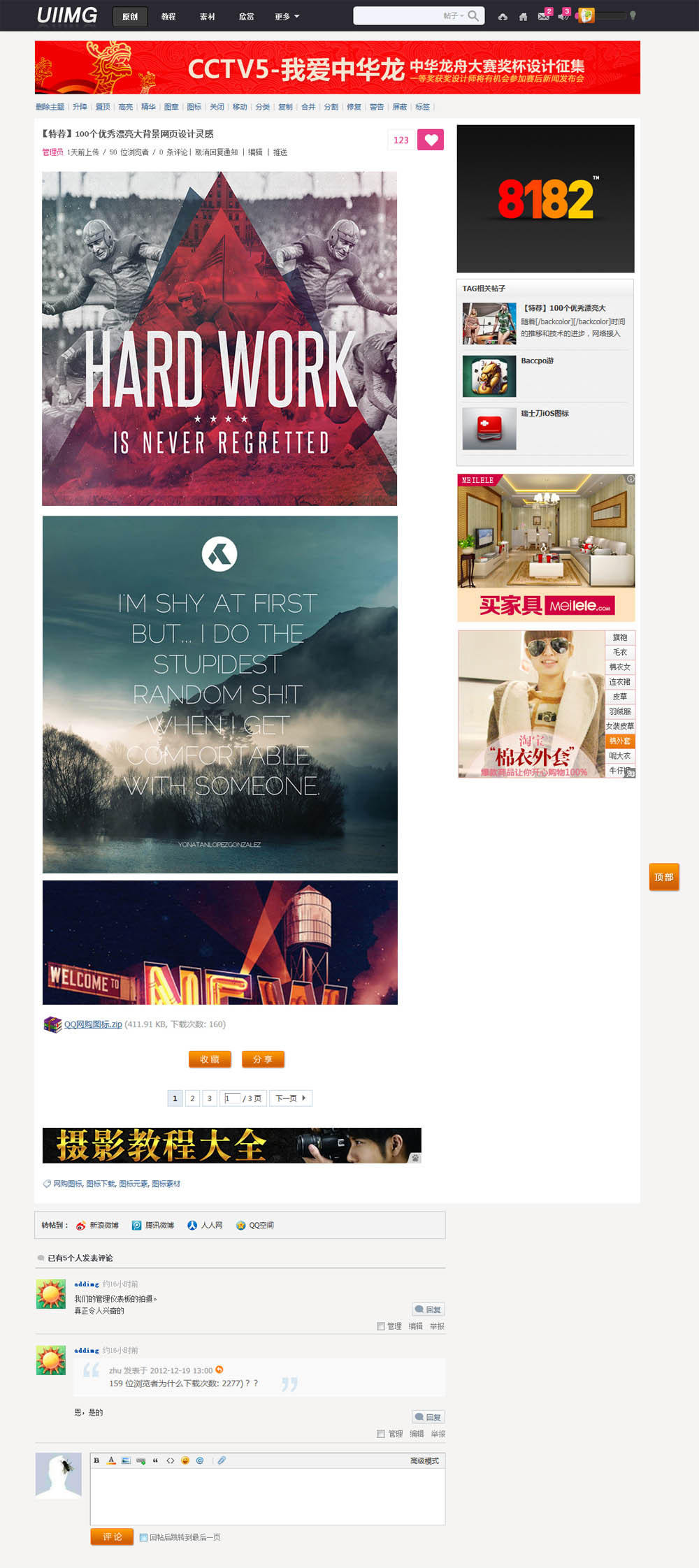Tap the 收藏 button
699x1568 pixels.
coord(210,1059)
